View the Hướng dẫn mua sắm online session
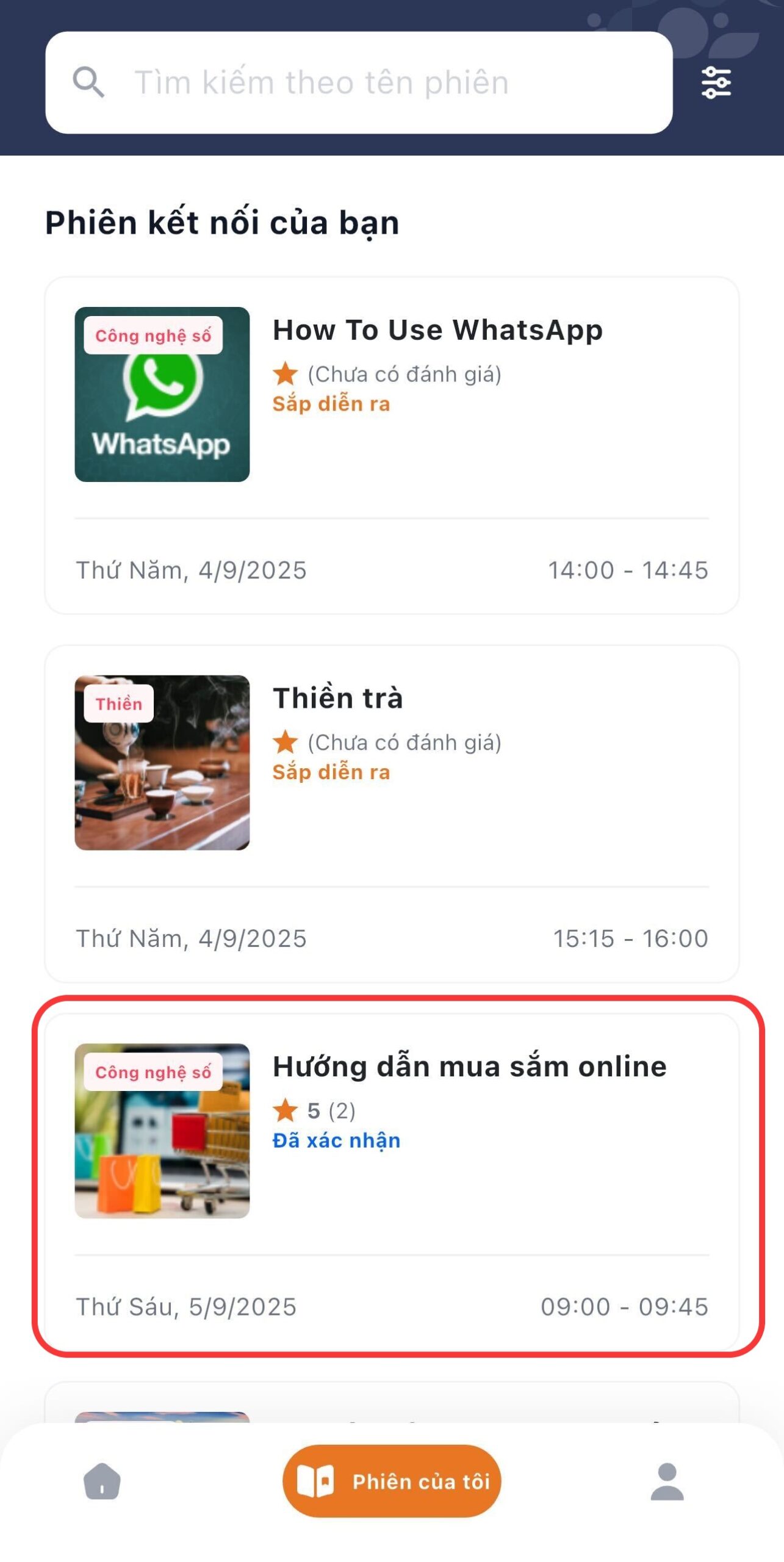The width and height of the screenshot is (784, 1562). tap(392, 1181)
